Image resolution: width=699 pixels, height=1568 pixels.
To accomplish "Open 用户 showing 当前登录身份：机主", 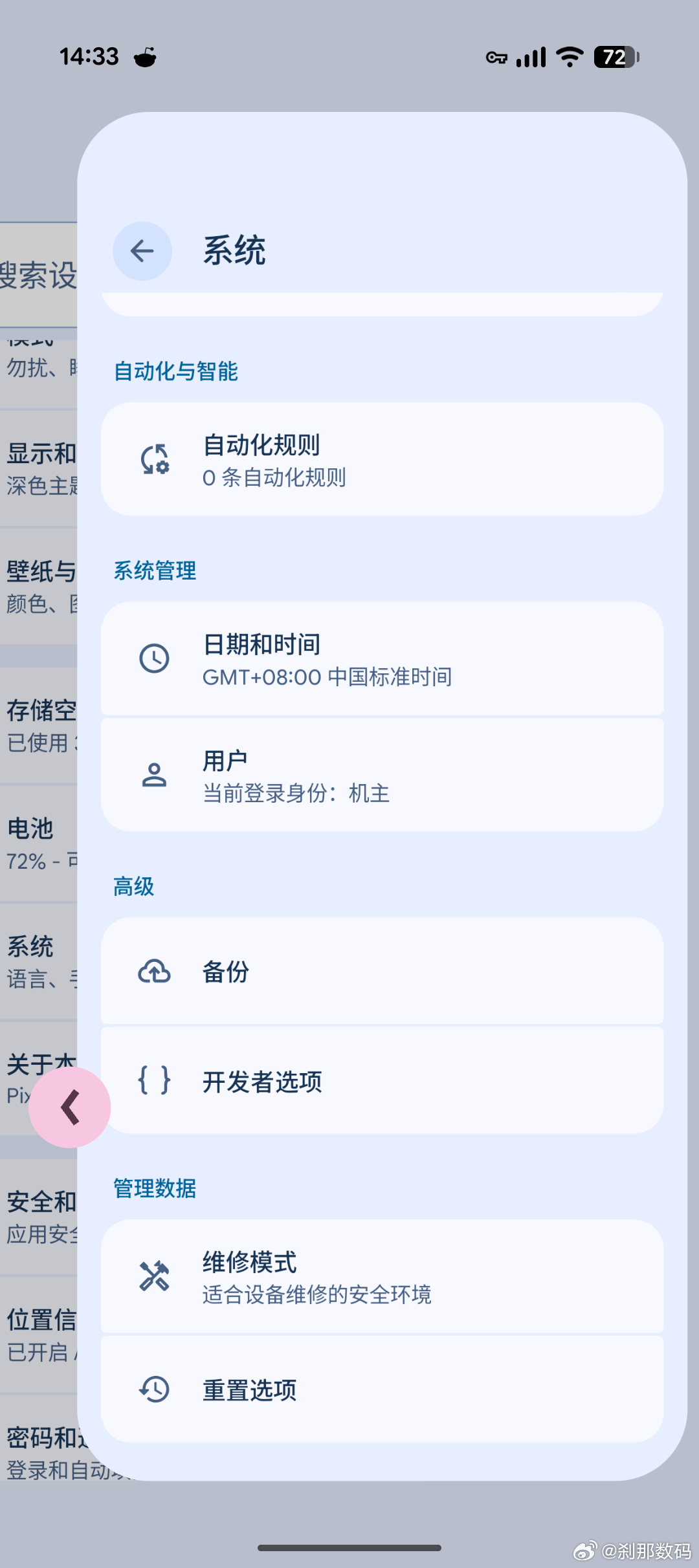I will [x=388, y=774].
